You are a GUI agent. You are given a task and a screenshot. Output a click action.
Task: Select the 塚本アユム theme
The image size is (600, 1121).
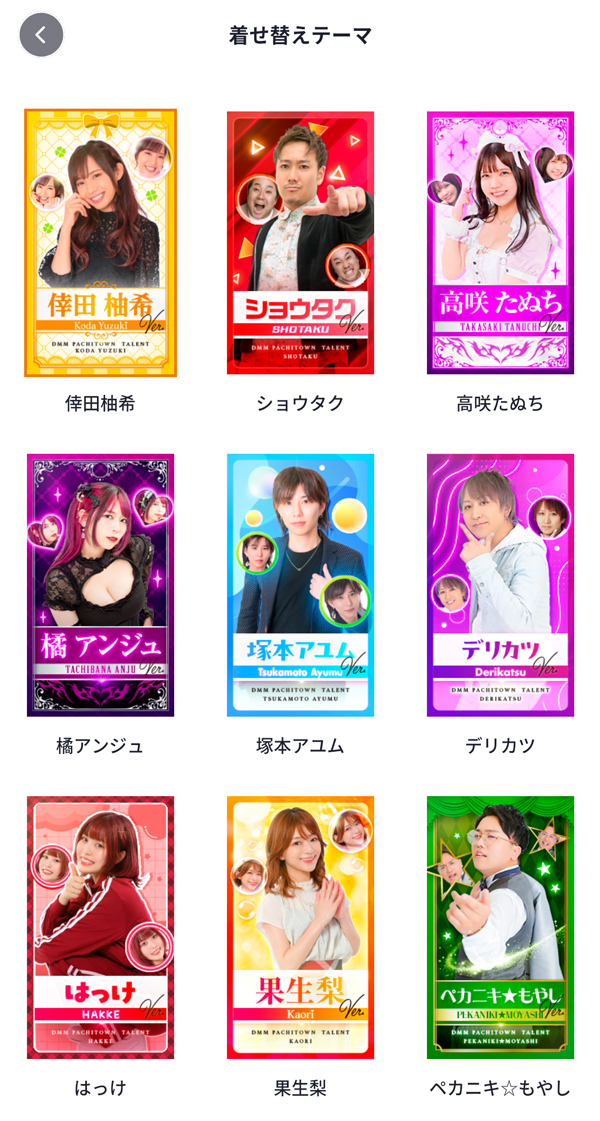(x=300, y=585)
